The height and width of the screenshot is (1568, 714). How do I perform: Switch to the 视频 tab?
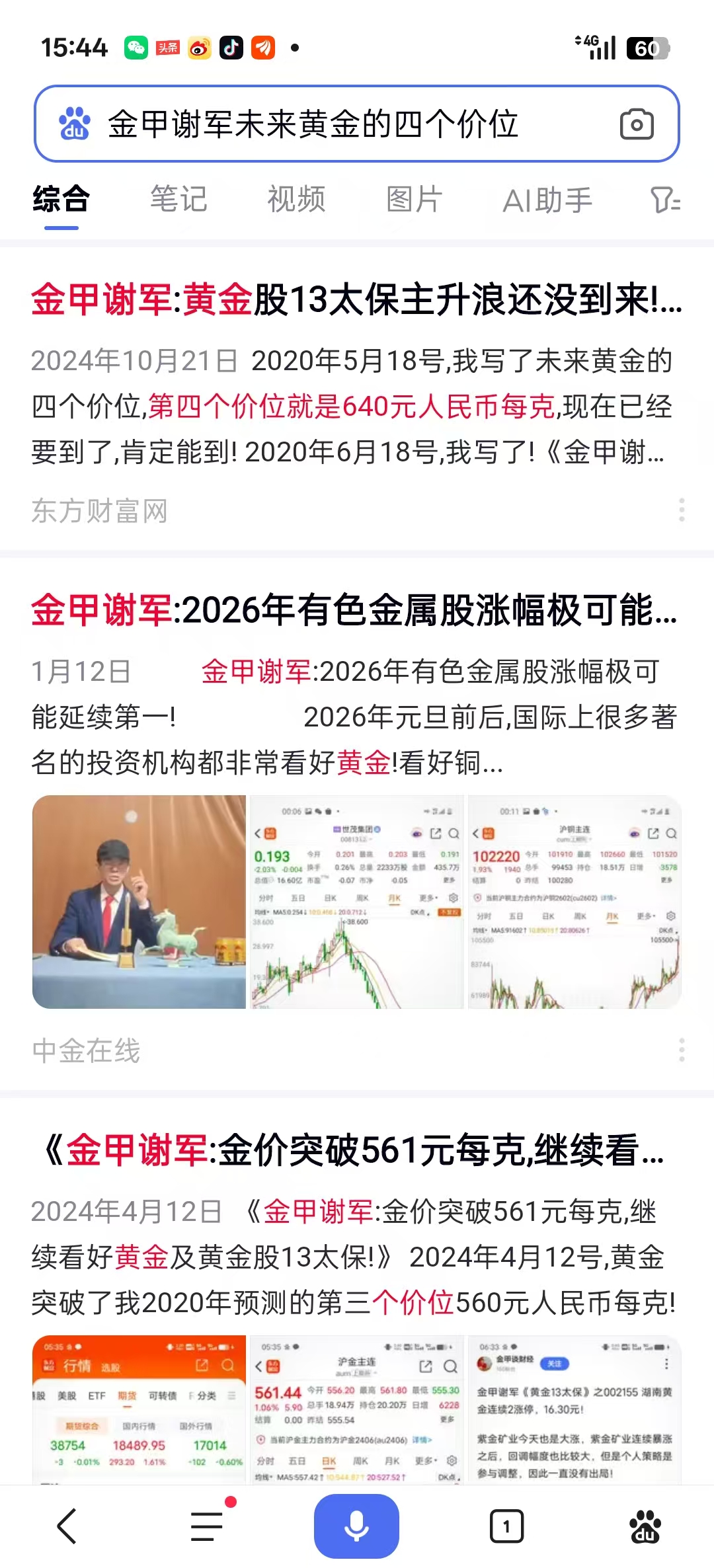tap(296, 200)
